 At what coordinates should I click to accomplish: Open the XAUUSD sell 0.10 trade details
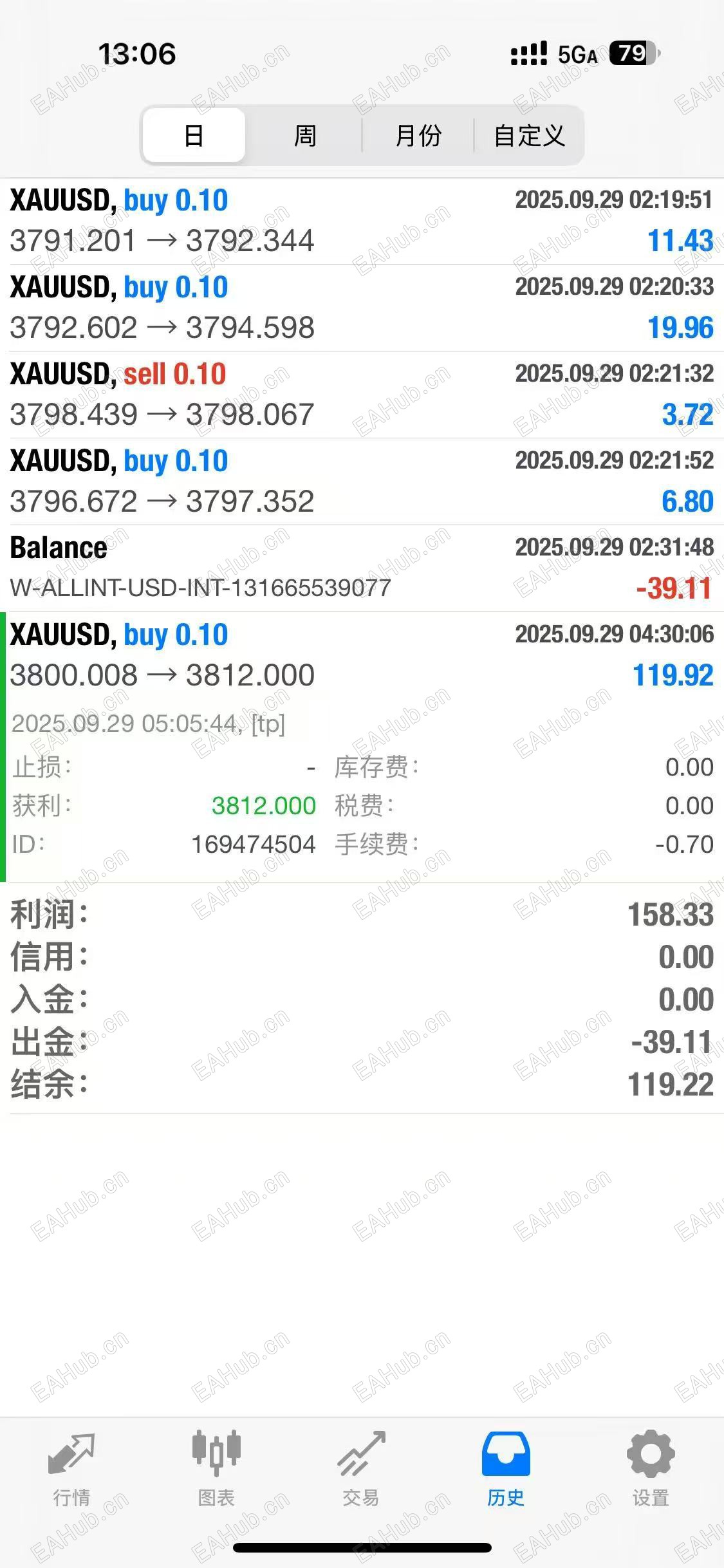pos(362,395)
